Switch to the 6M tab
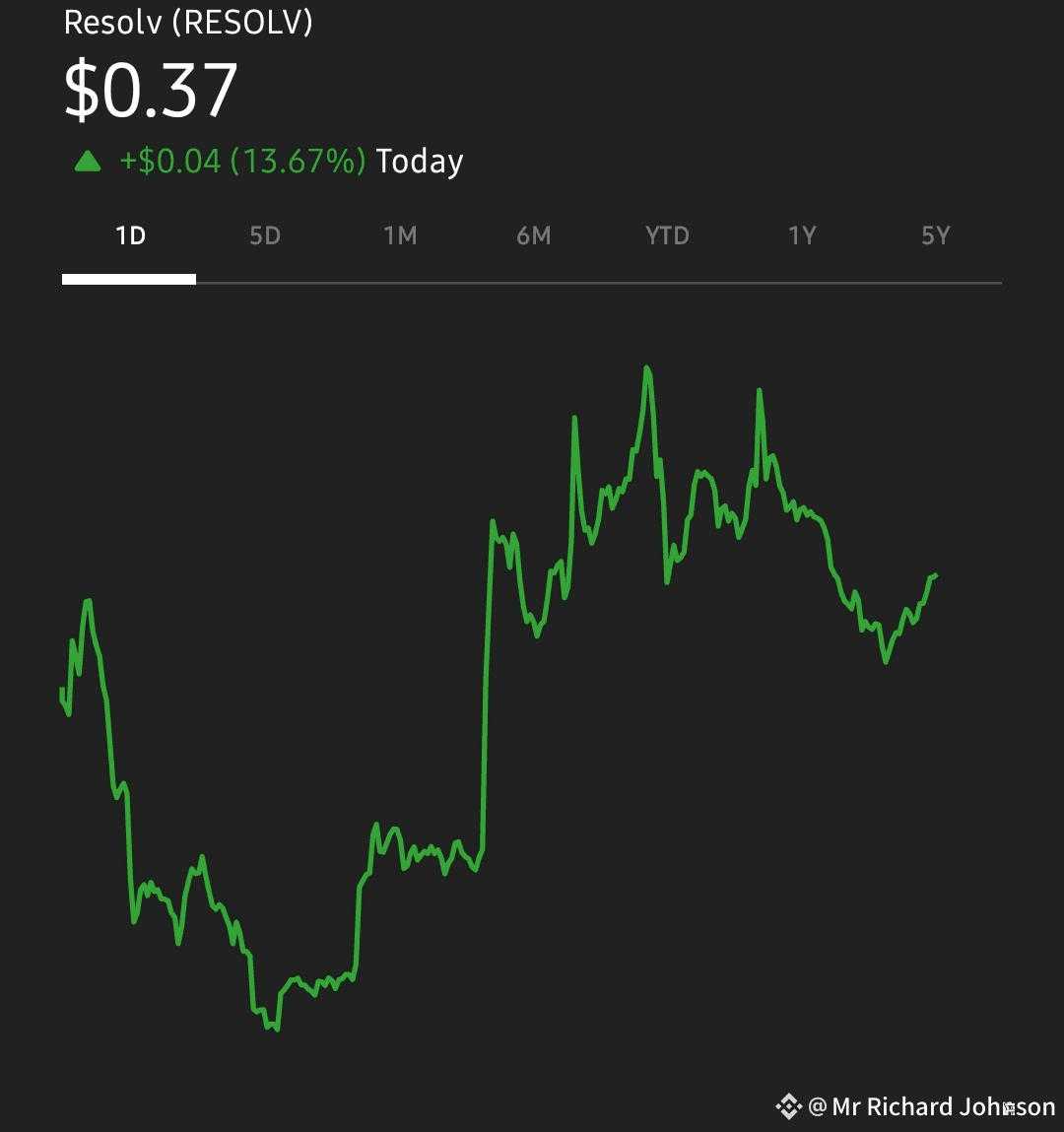The height and width of the screenshot is (1132, 1064). tap(533, 236)
